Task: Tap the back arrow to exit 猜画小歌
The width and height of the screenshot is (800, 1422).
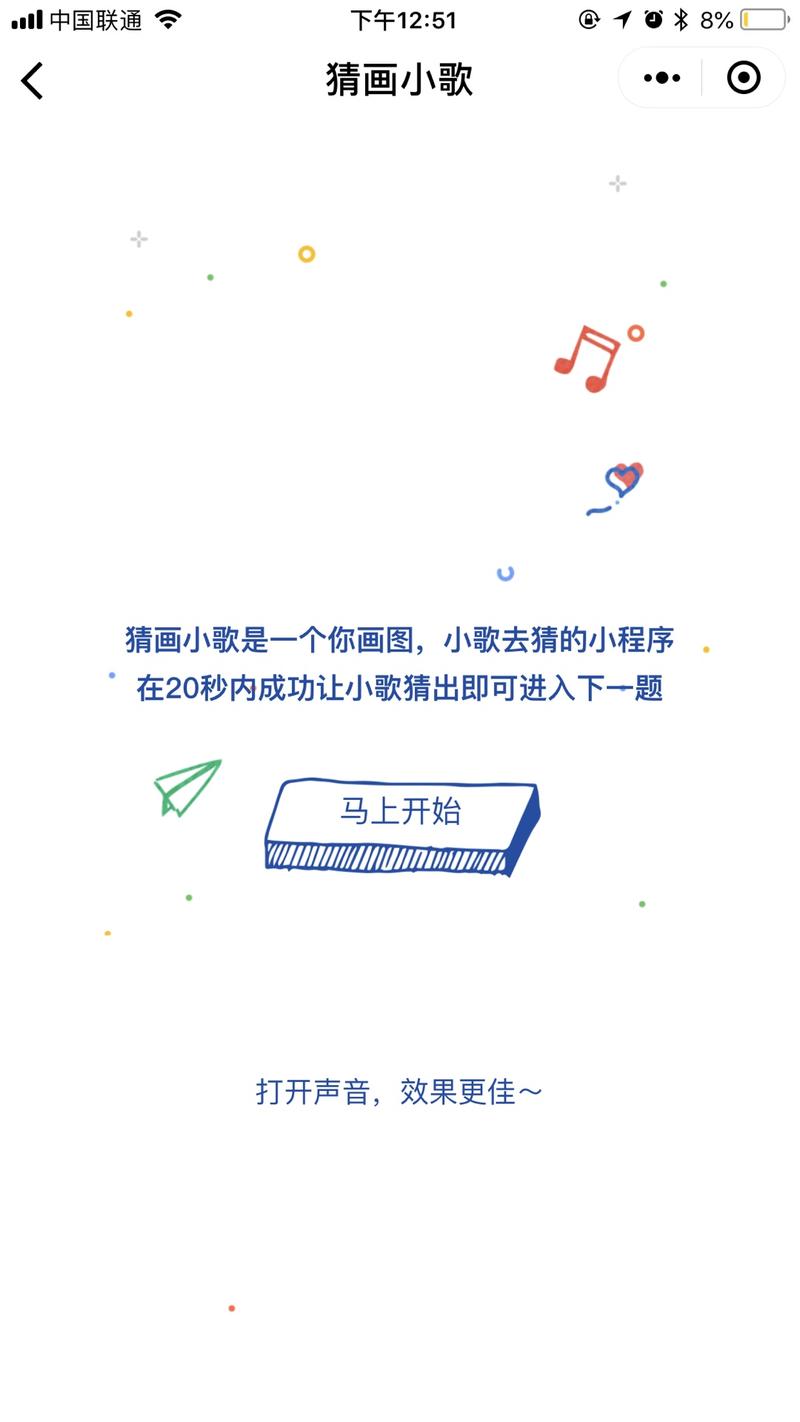Action: [32, 78]
